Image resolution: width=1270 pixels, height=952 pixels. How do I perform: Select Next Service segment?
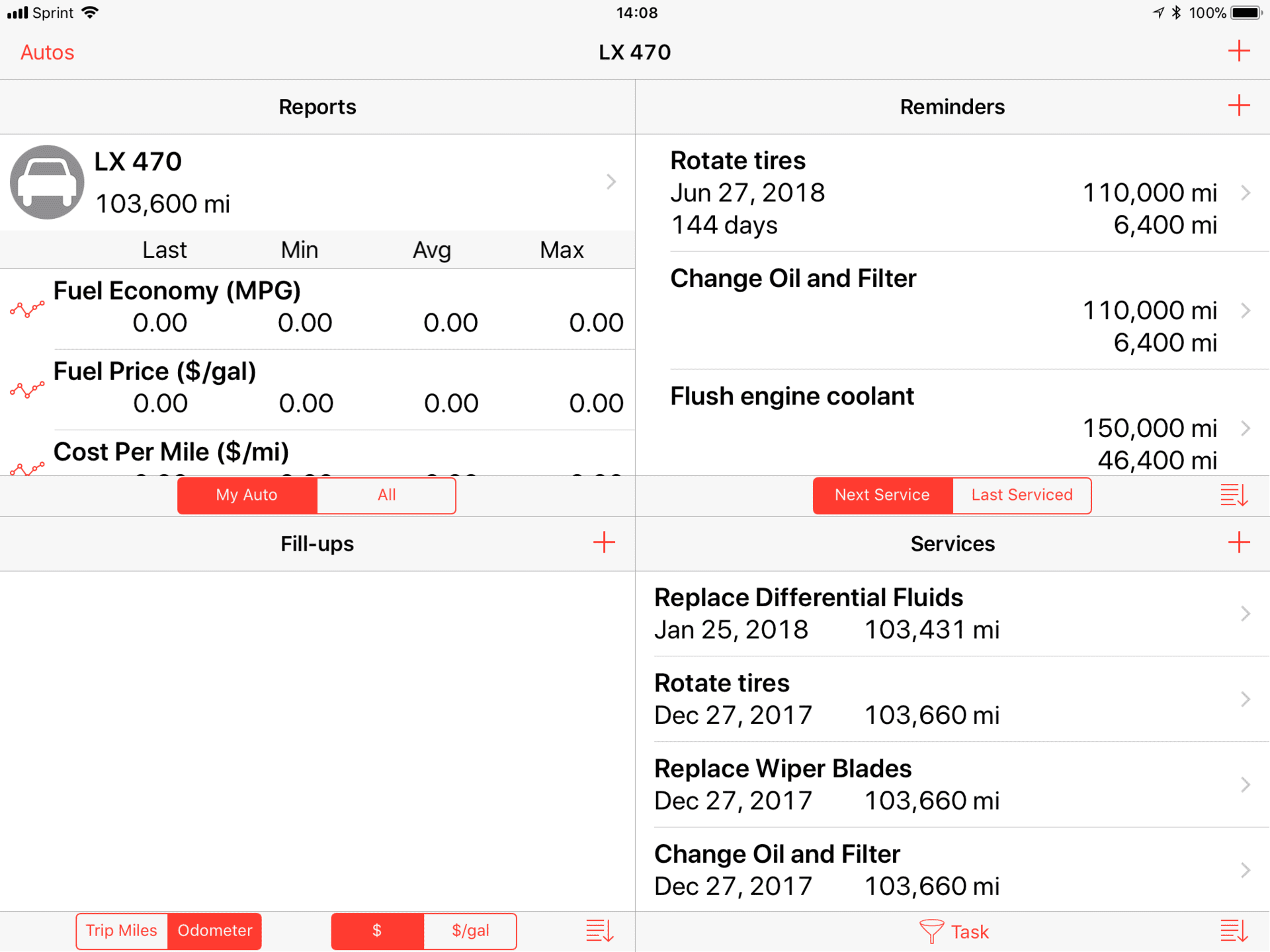[882, 495]
